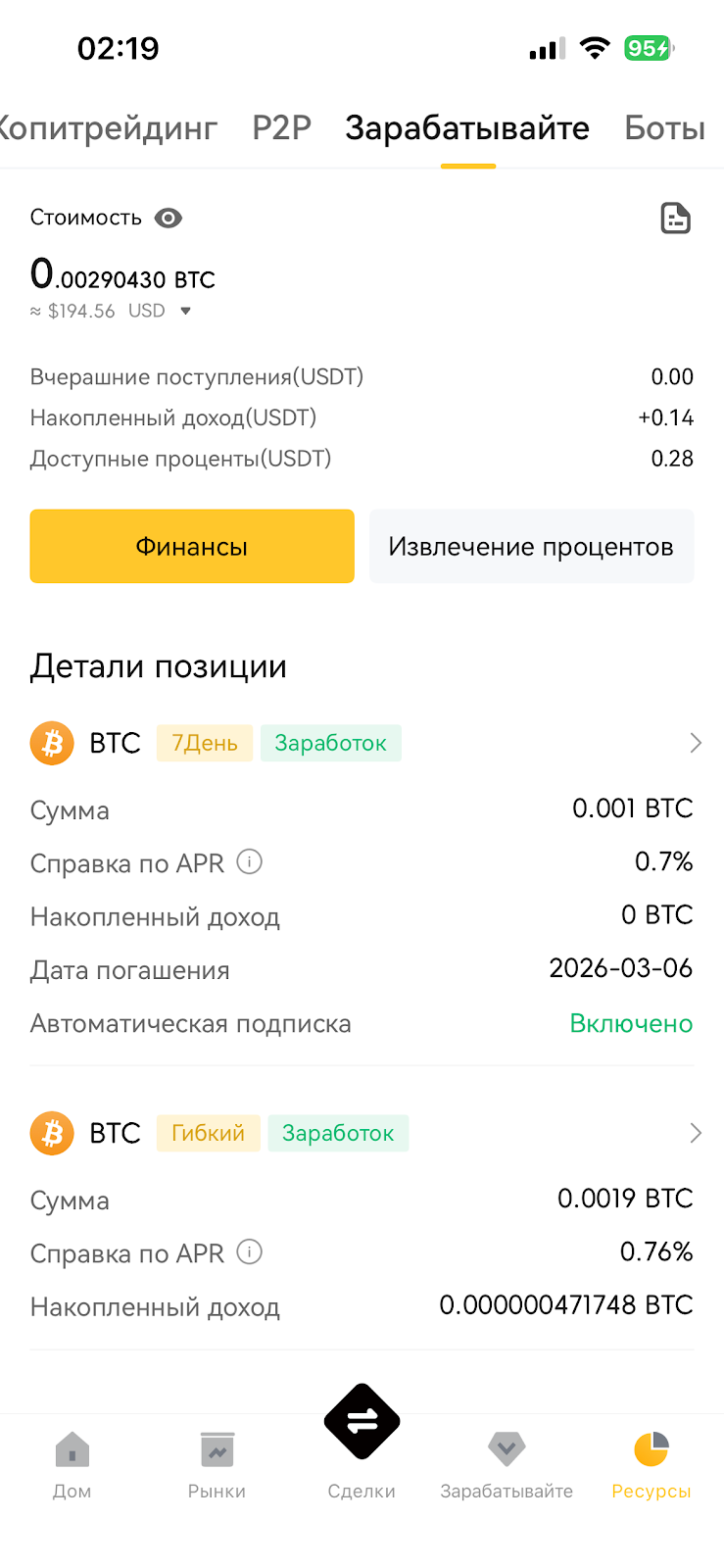Show APR info for the Гибкий position
This screenshot has width=724, height=1568.
pyautogui.click(x=250, y=1252)
